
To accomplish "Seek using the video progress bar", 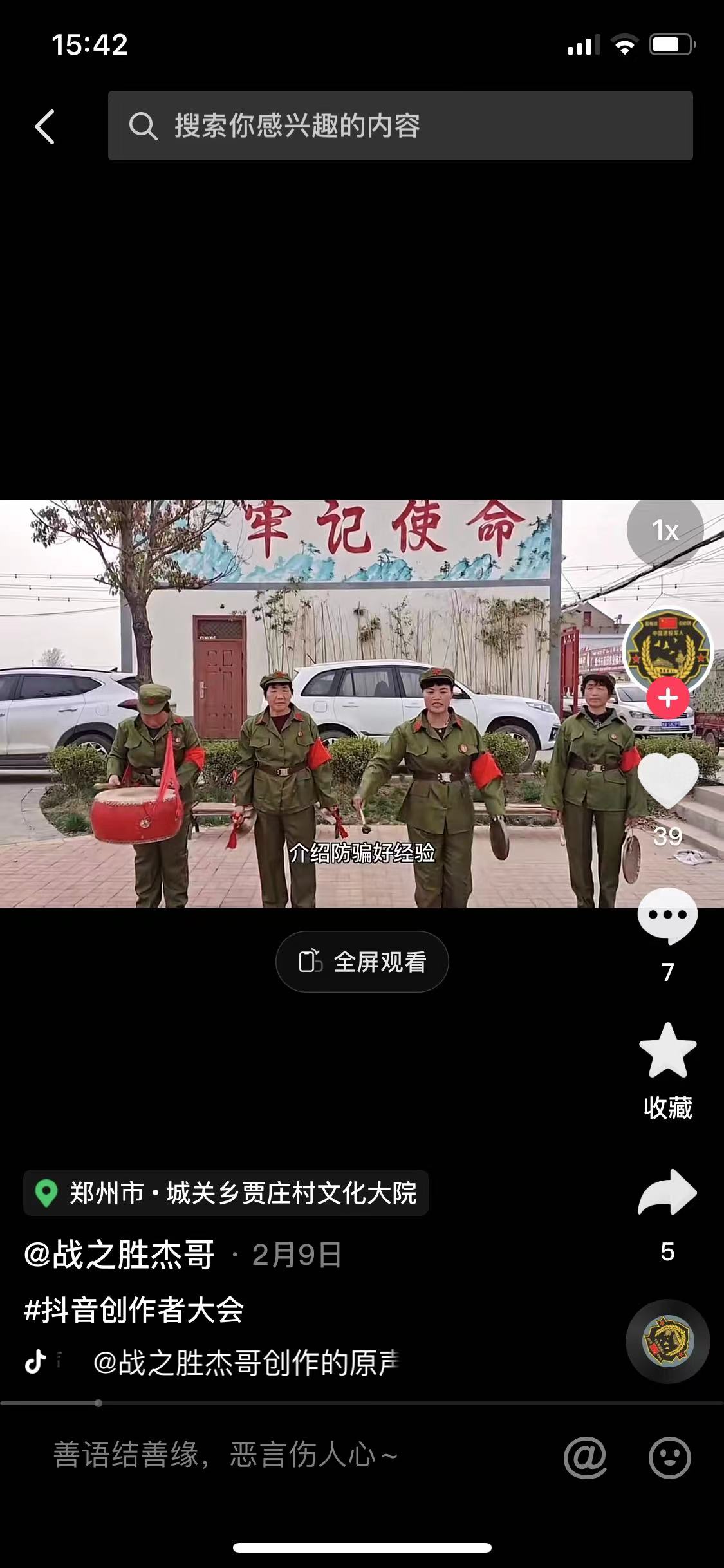I will pyautogui.click(x=362, y=1403).
